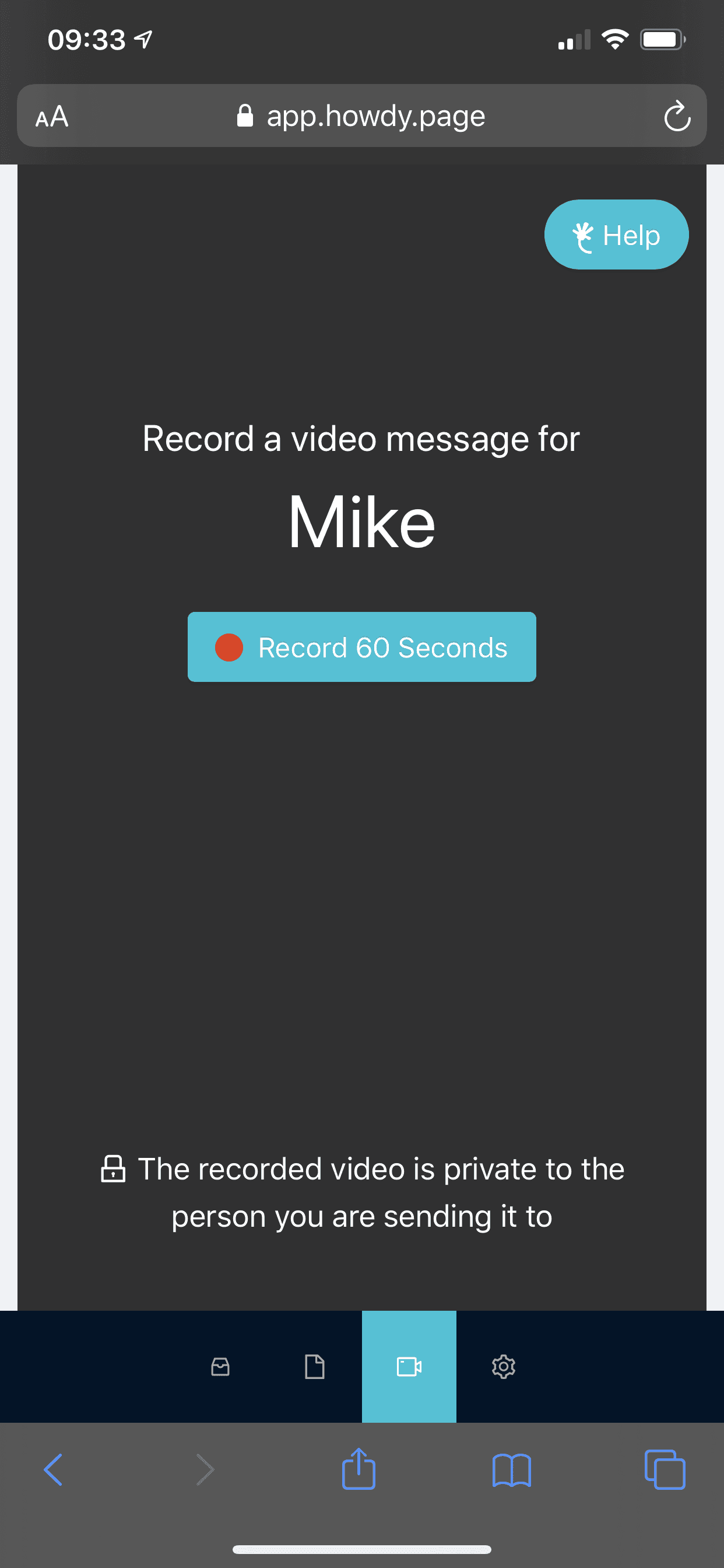
Task: Switch to the pages document tab
Action: [315, 1367]
